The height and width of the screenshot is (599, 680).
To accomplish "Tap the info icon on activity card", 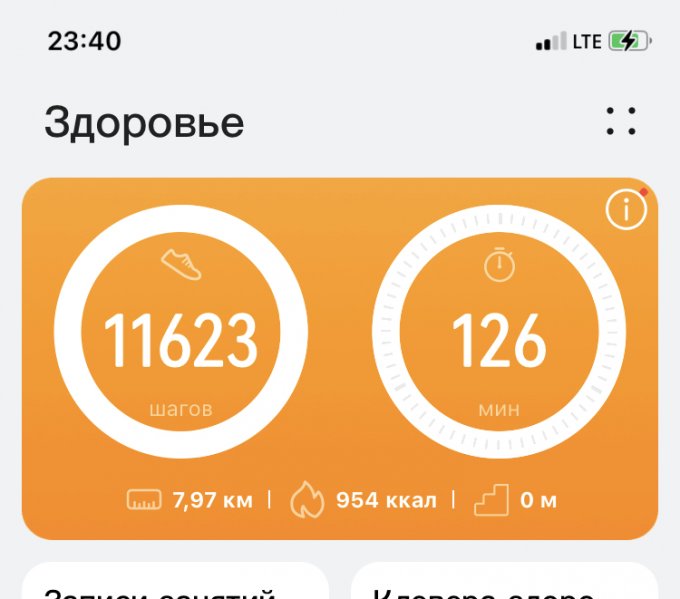I will tap(626, 210).
